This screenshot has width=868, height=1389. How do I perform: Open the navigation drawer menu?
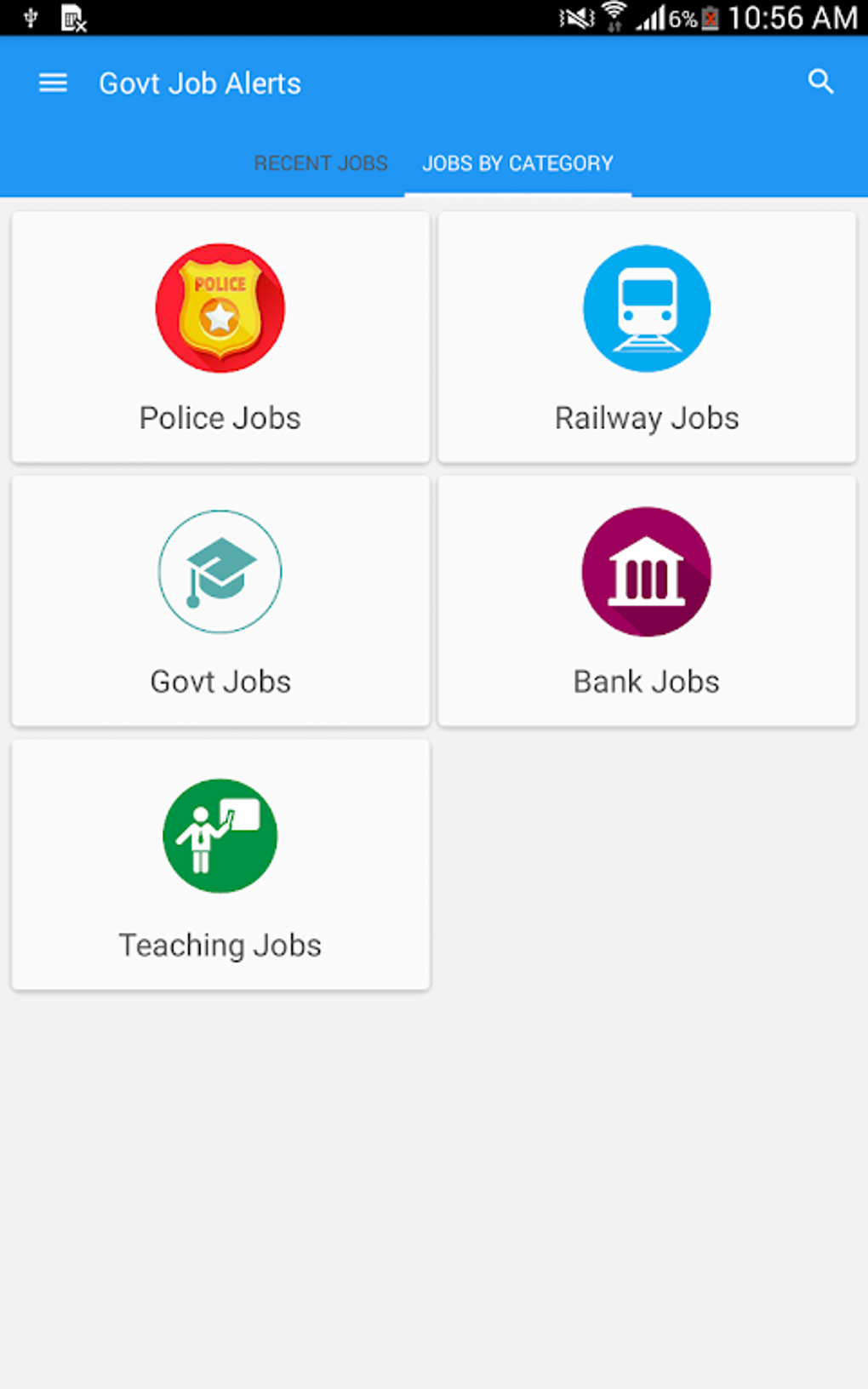click(x=53, y=83)
